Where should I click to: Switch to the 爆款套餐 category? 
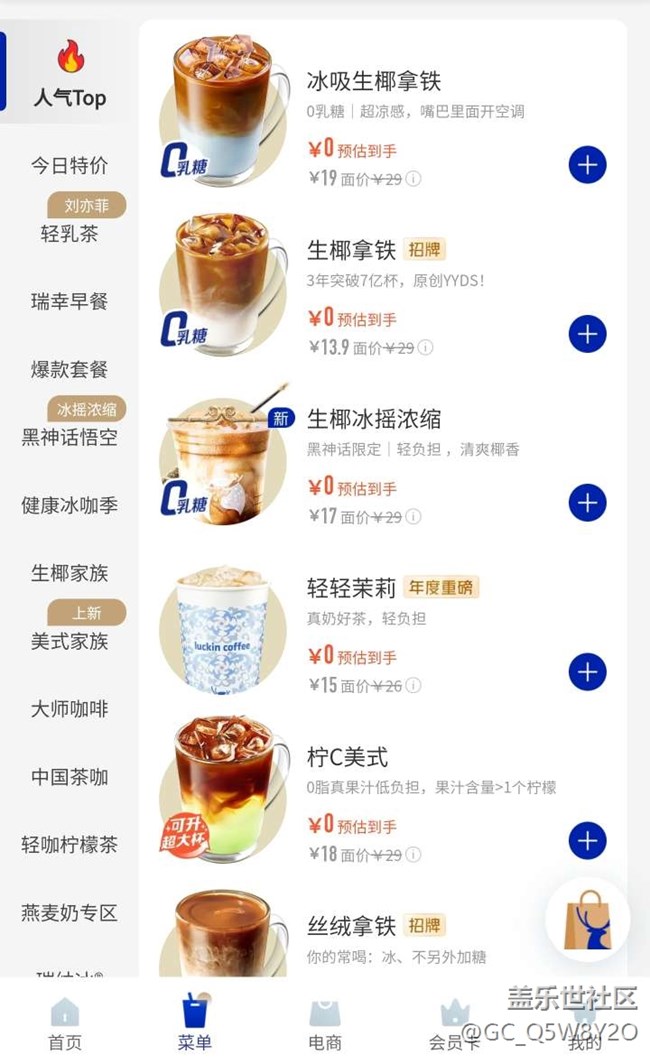[69, 370]
